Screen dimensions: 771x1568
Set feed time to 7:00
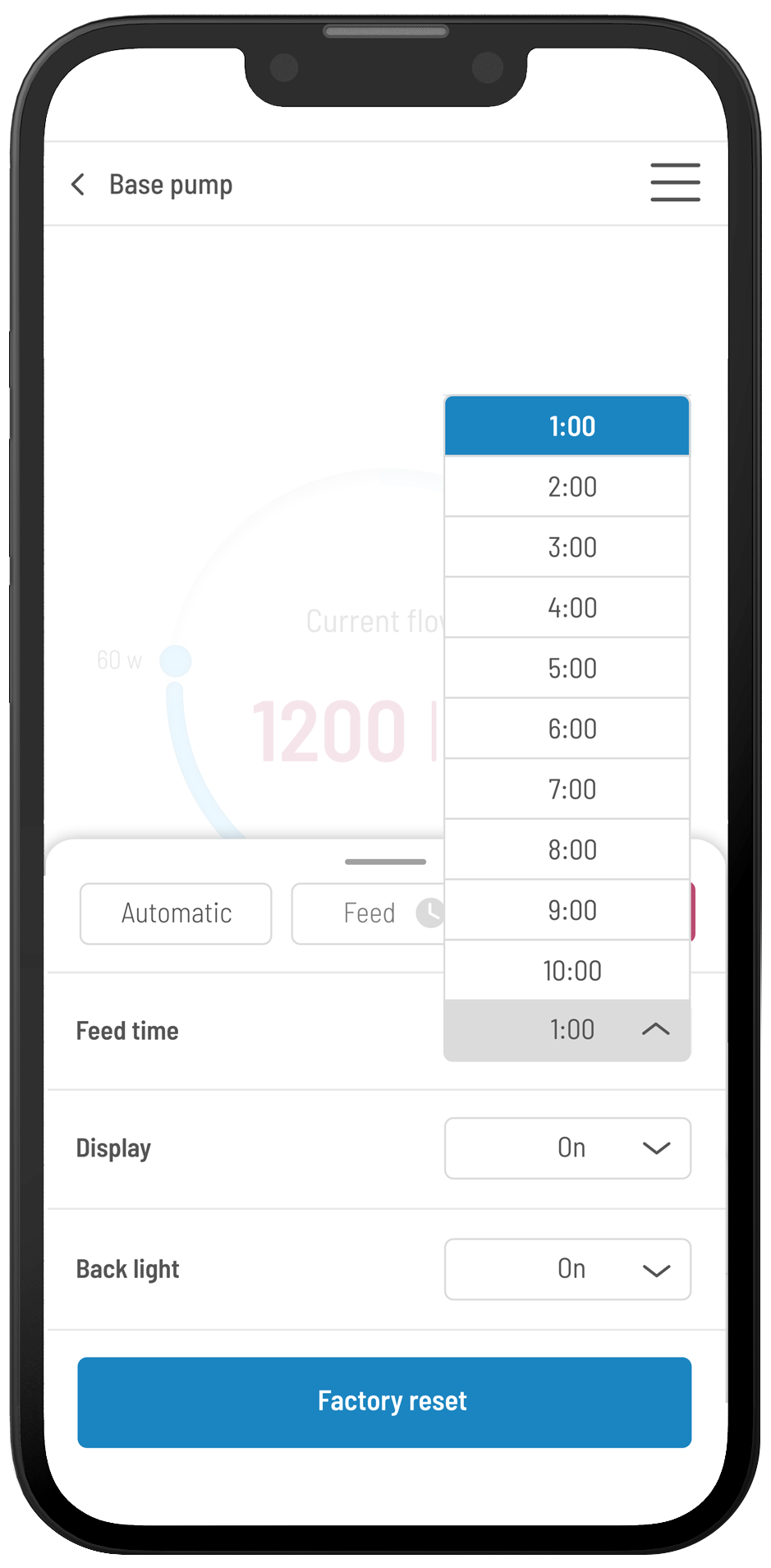tap(567, 789)
